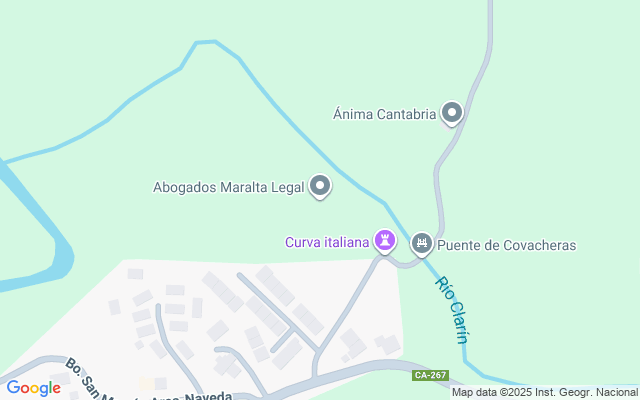Image resolution: width=640 pixels, height=400 pixels.
Task: Open Puente de Covacheras landmark marker
Action: pos(422,243)
